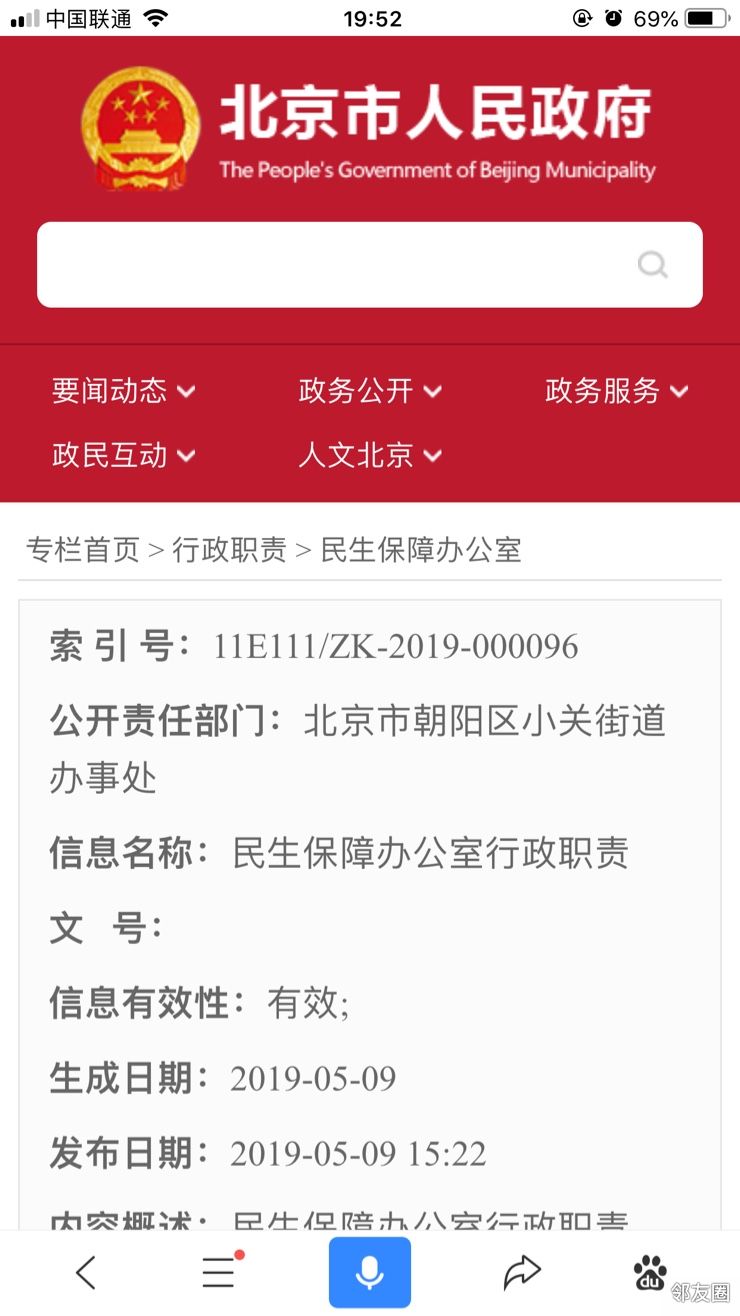Open the browser menu button

(x=219, y=1272)
